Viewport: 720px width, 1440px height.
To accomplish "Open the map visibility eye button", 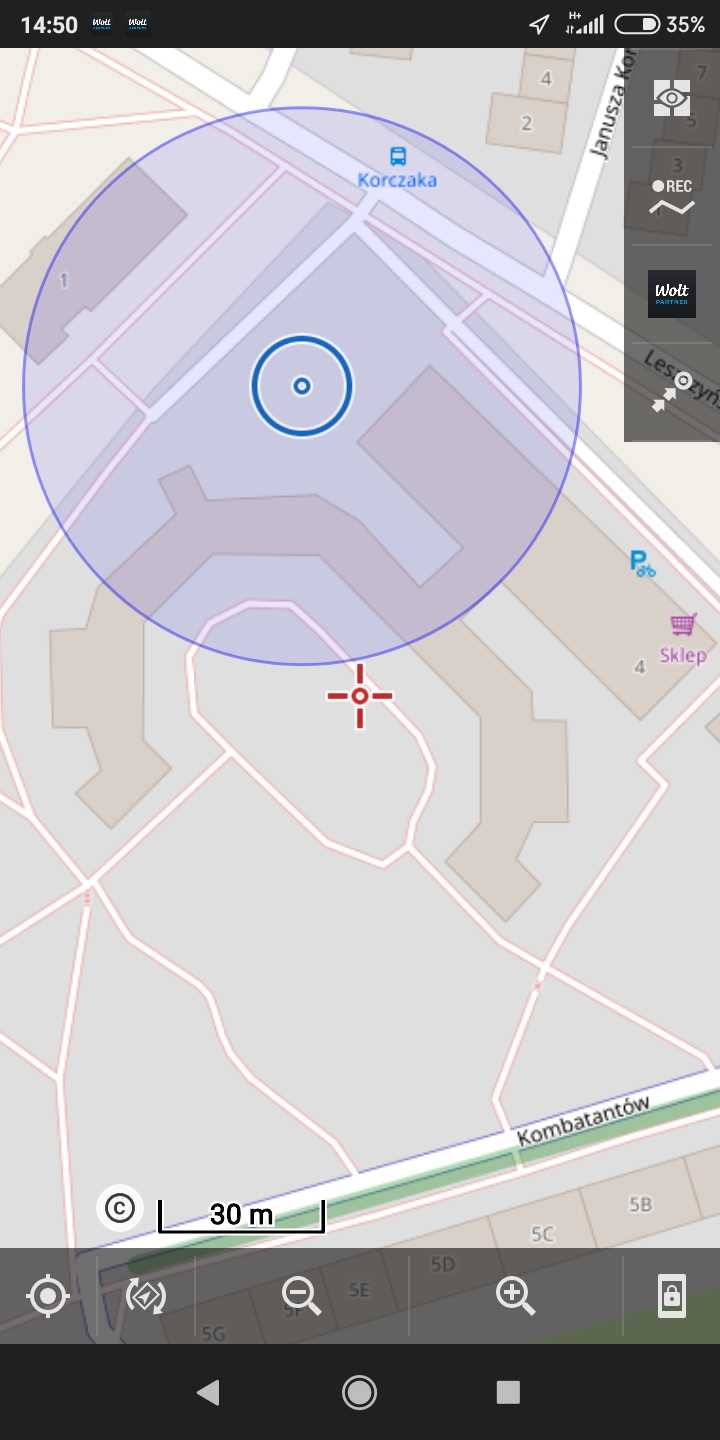I will (x=672, y=98).
